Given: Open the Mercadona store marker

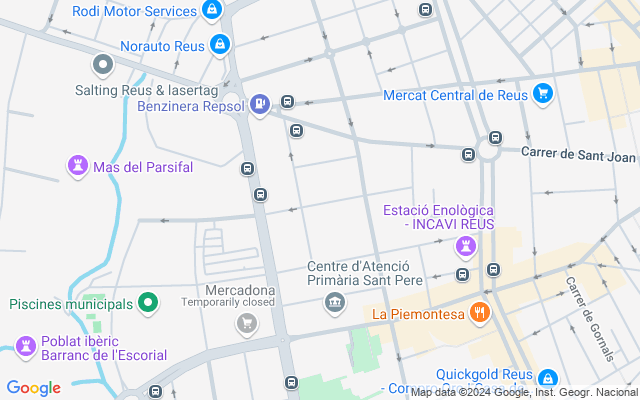Looking at the screenshot, I should tap(245, 322).
